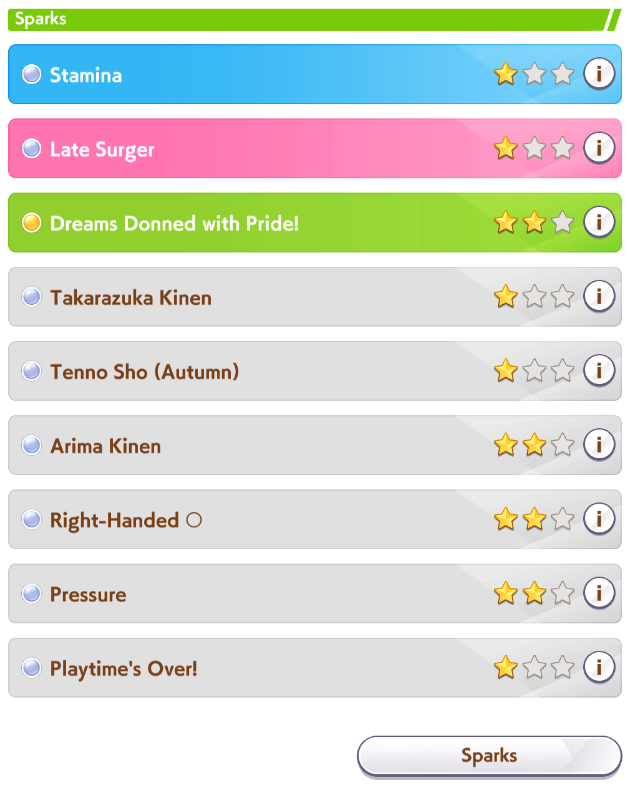Show info for Late Surger spark
Image resolution: width=631 pixels, height=789 pixels.
tap(599, 148)
